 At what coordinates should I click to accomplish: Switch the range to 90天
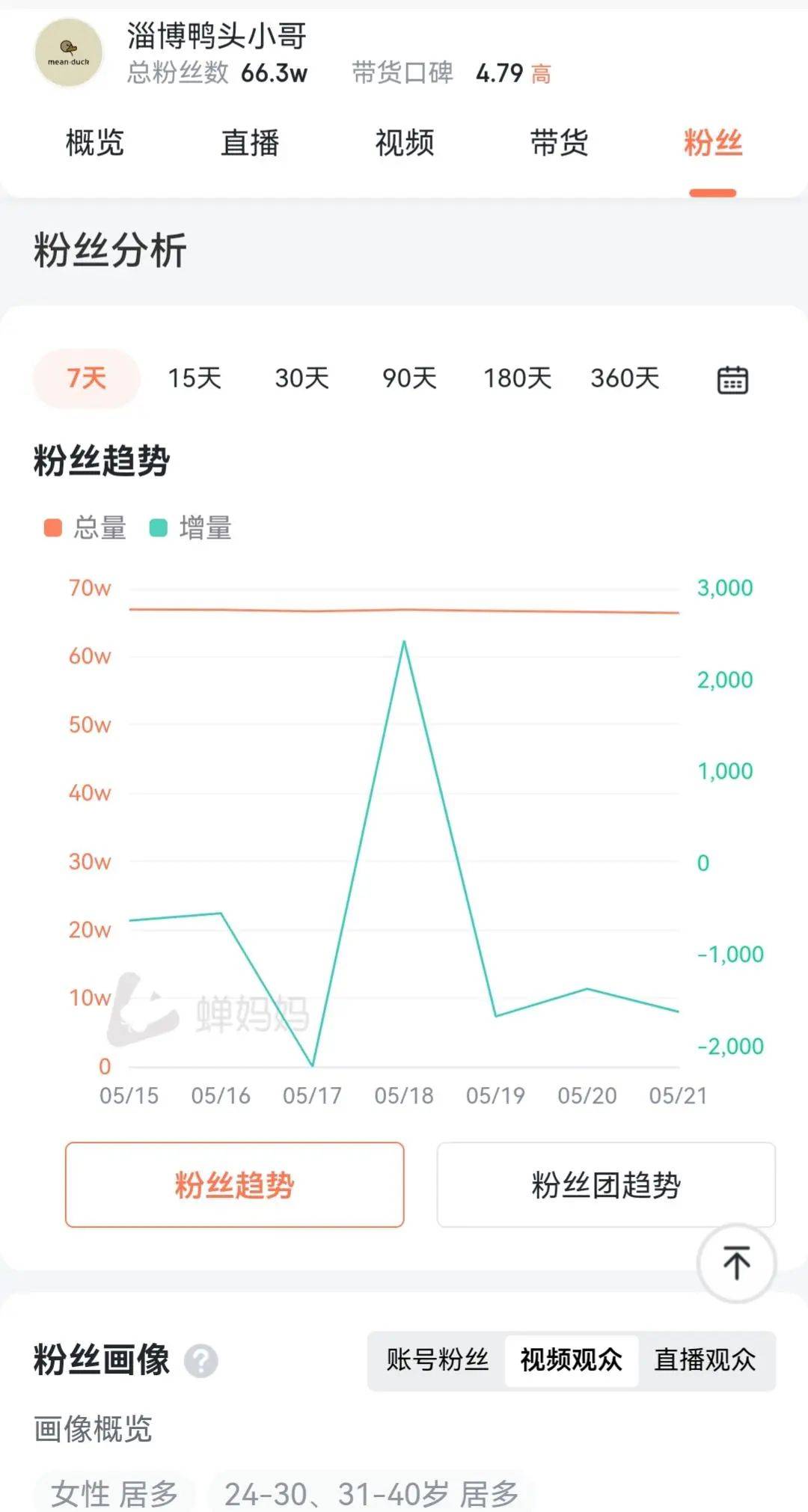click(x=409, y=378)
